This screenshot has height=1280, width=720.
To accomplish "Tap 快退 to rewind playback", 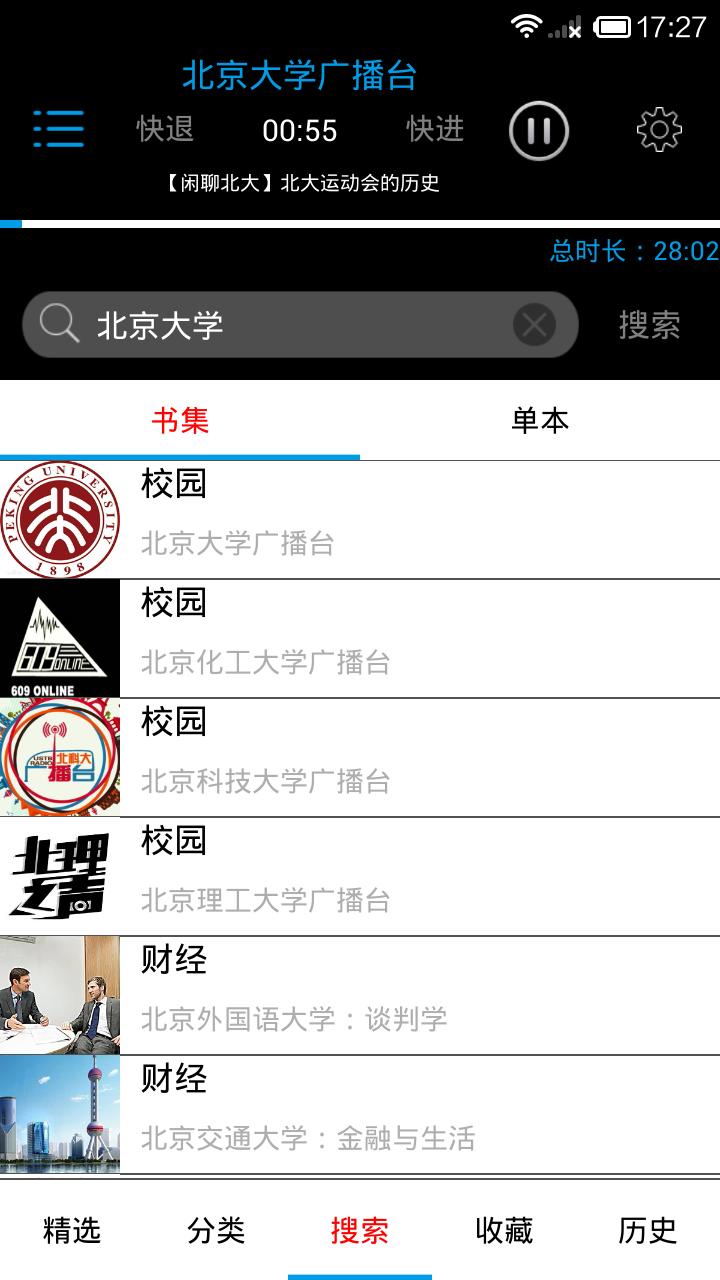I will pyautogui.click(x=165, y=129).
